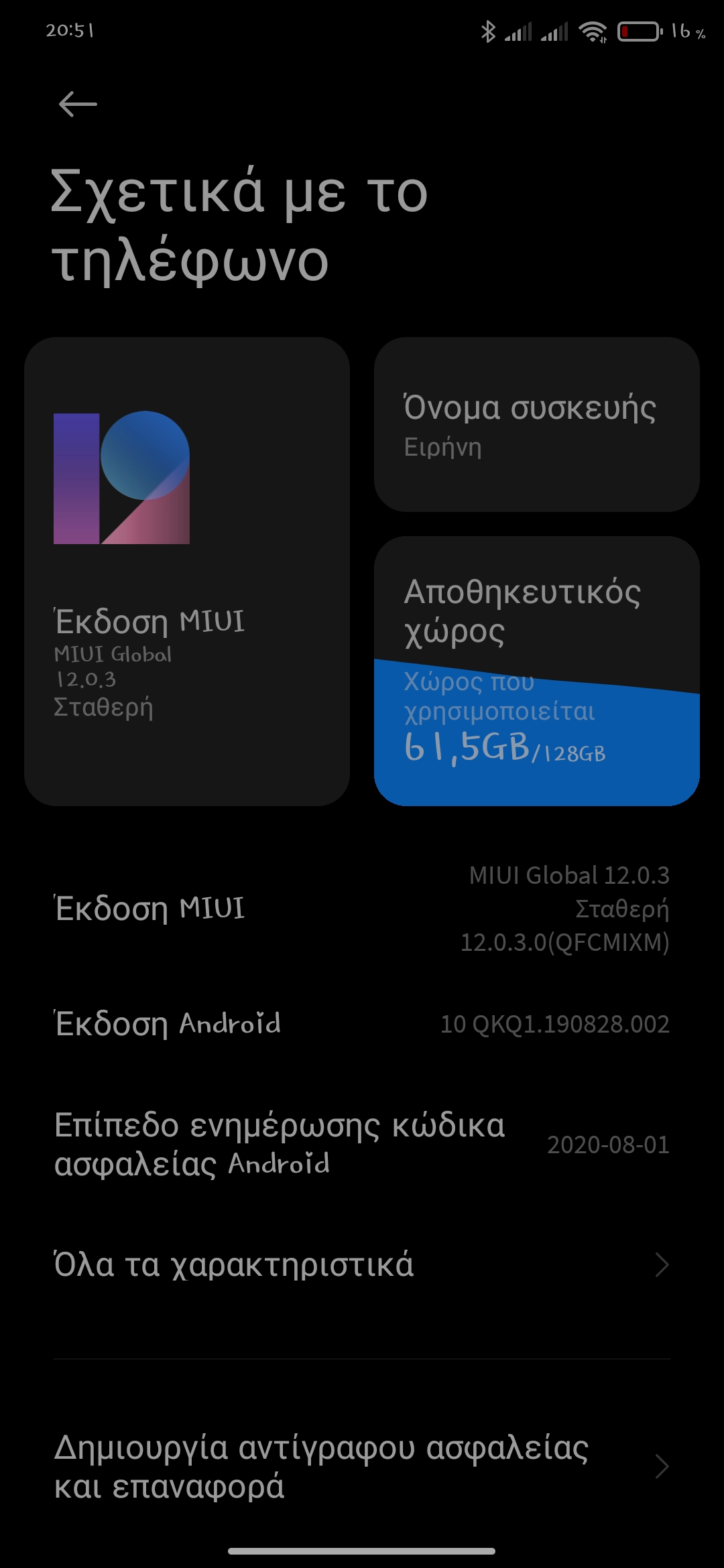Open Δημιουργία αντίγραφου ασφαλείας και επαναφορά
Image resolution: width=724 pixels, height=1568 pixels.
pos(362,1466)
